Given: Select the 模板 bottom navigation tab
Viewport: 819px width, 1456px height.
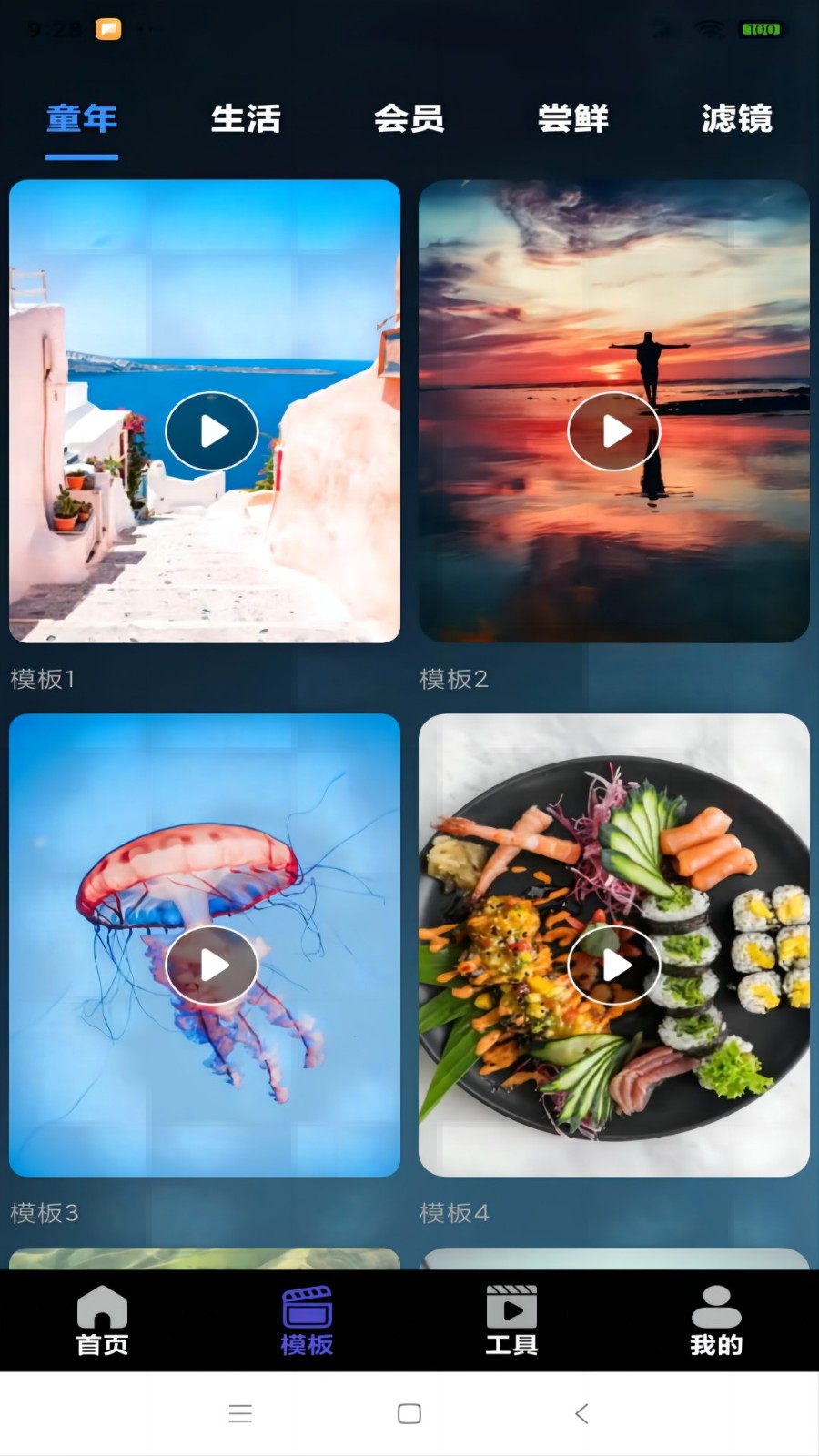Looking at the screenshot, I should [307, 1320].
